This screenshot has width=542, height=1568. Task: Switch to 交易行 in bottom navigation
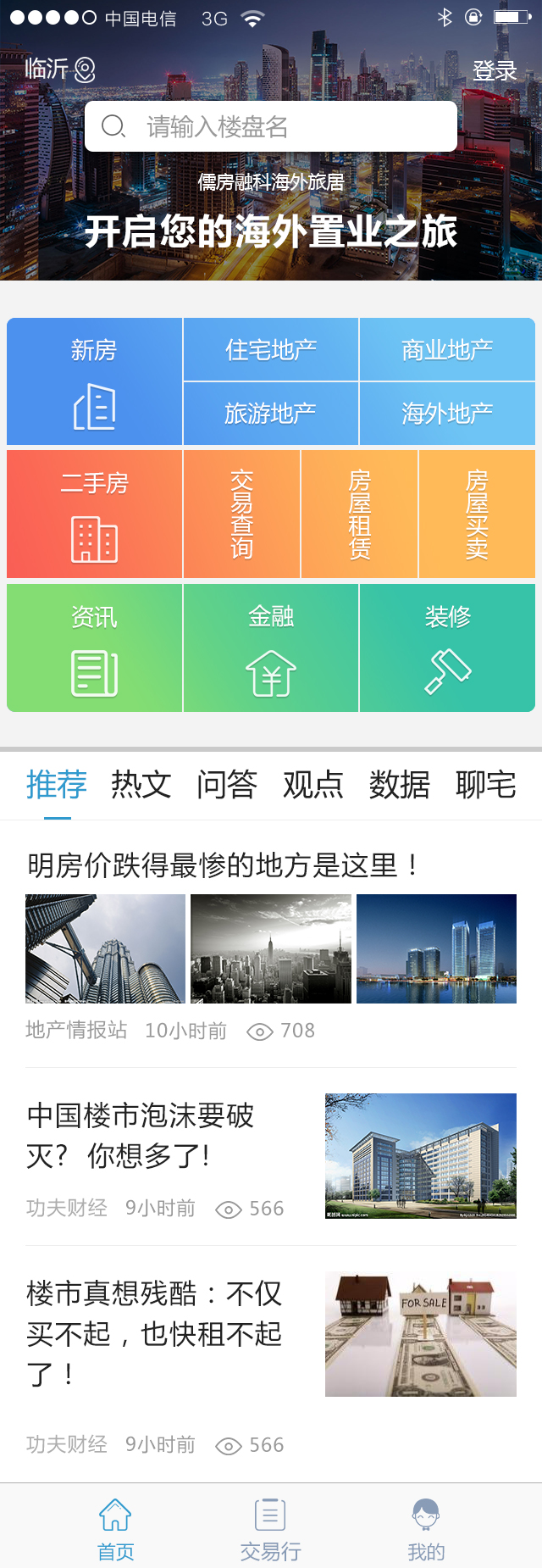point(270,1530)
